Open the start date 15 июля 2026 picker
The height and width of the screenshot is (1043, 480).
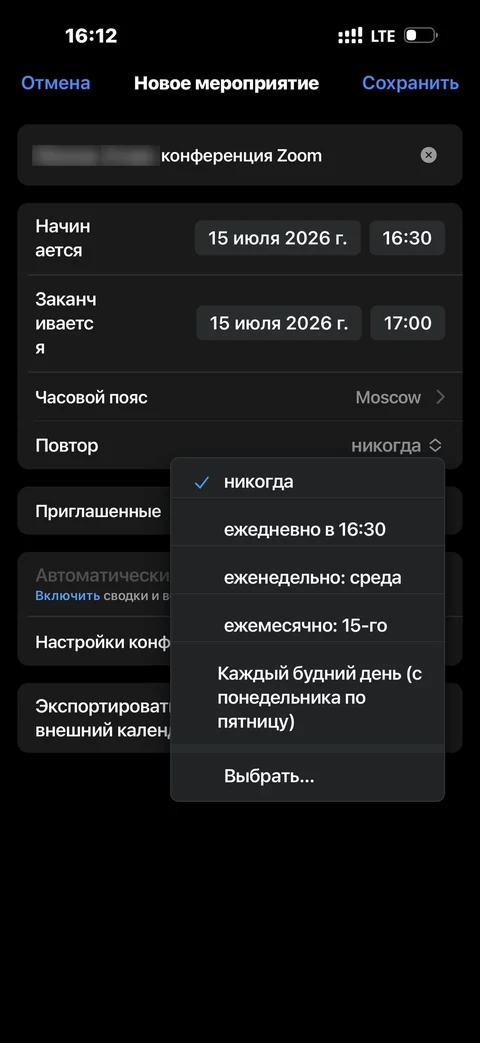[278, 238]
